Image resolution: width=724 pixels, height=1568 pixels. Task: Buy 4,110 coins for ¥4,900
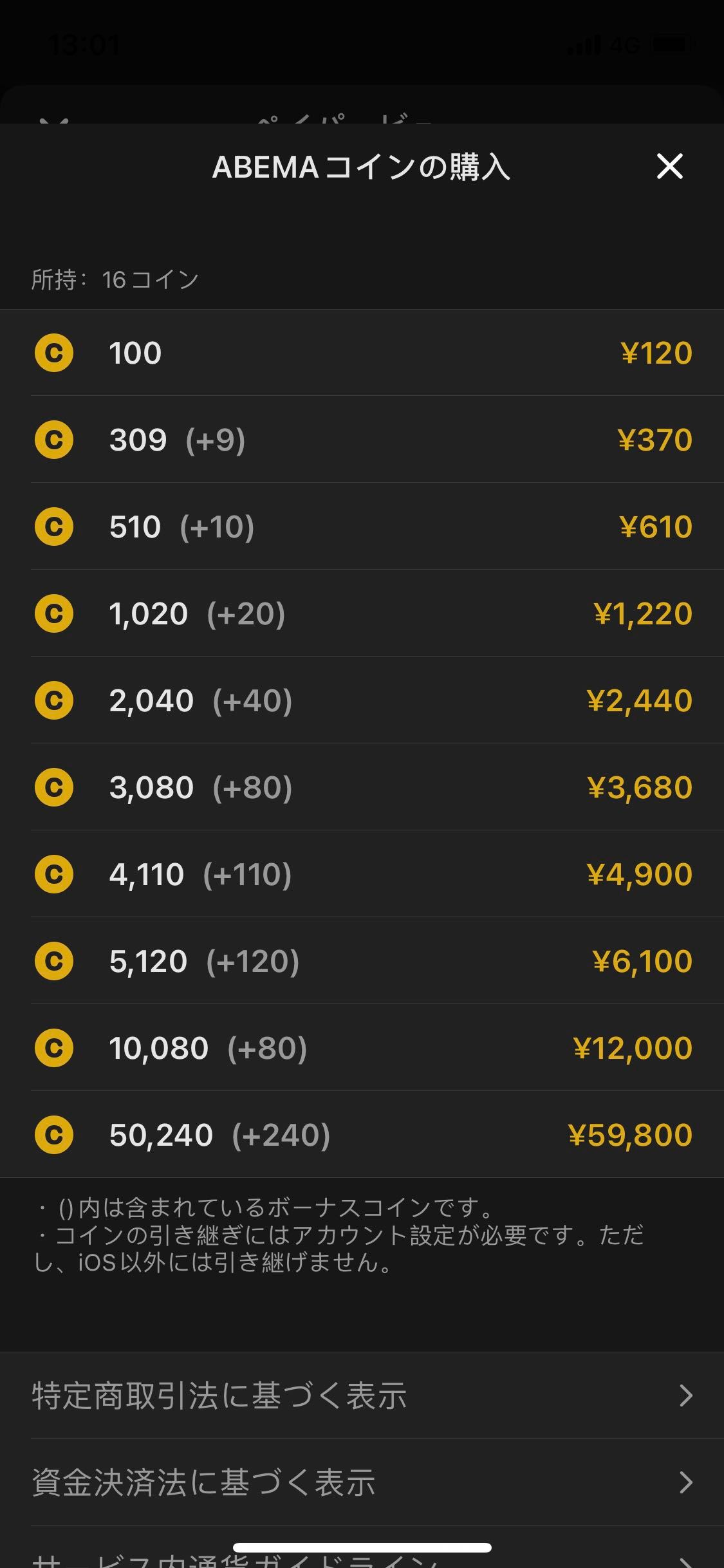click(x=362, y=874)
